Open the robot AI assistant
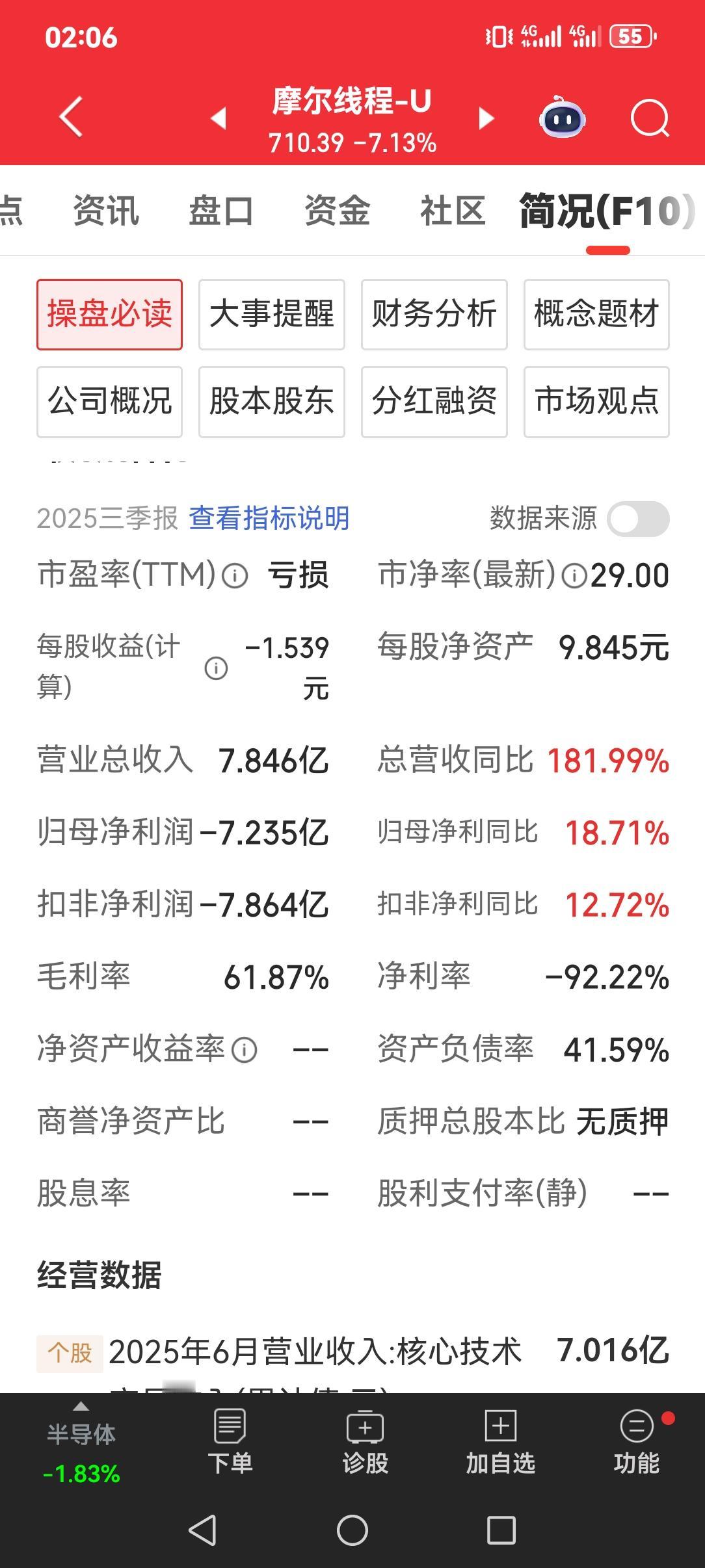 click(x=563, y=118)
